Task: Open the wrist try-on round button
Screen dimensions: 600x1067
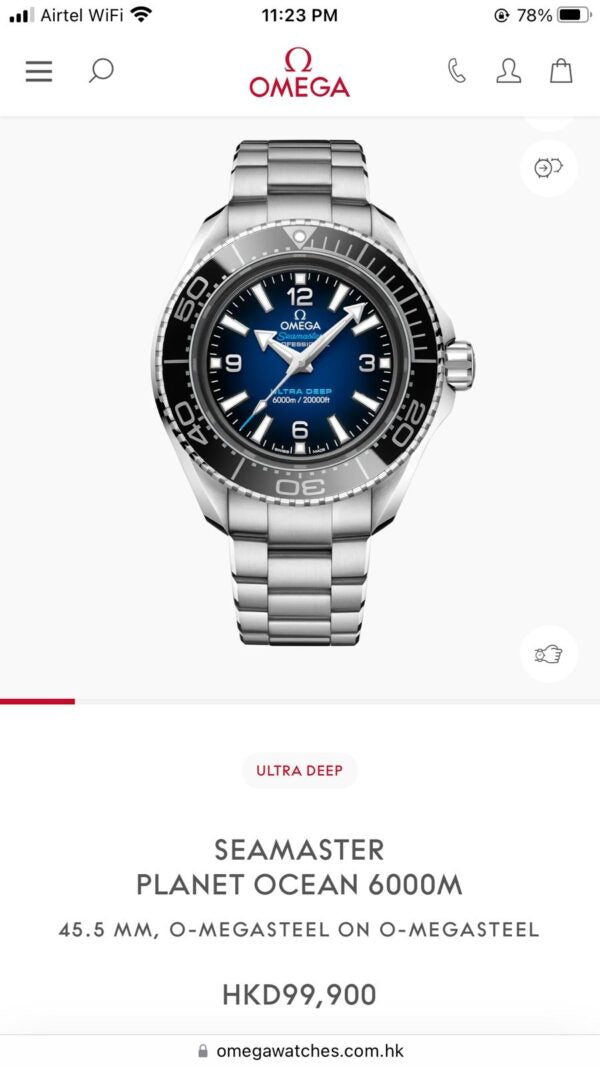Action: [x=549, y=654]
